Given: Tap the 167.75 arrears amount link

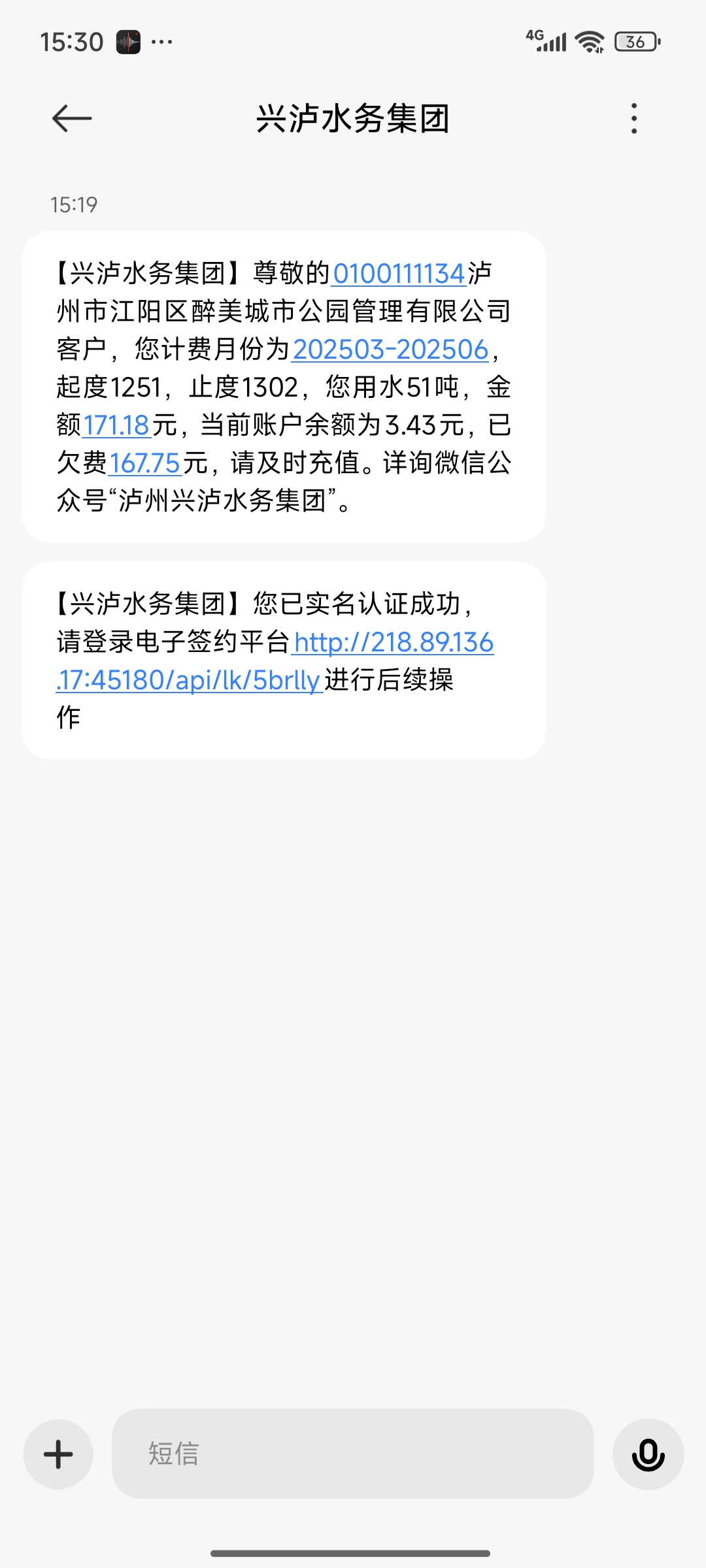Looking at the screenshot, I should pyautogui.click(x=144, y=463).
